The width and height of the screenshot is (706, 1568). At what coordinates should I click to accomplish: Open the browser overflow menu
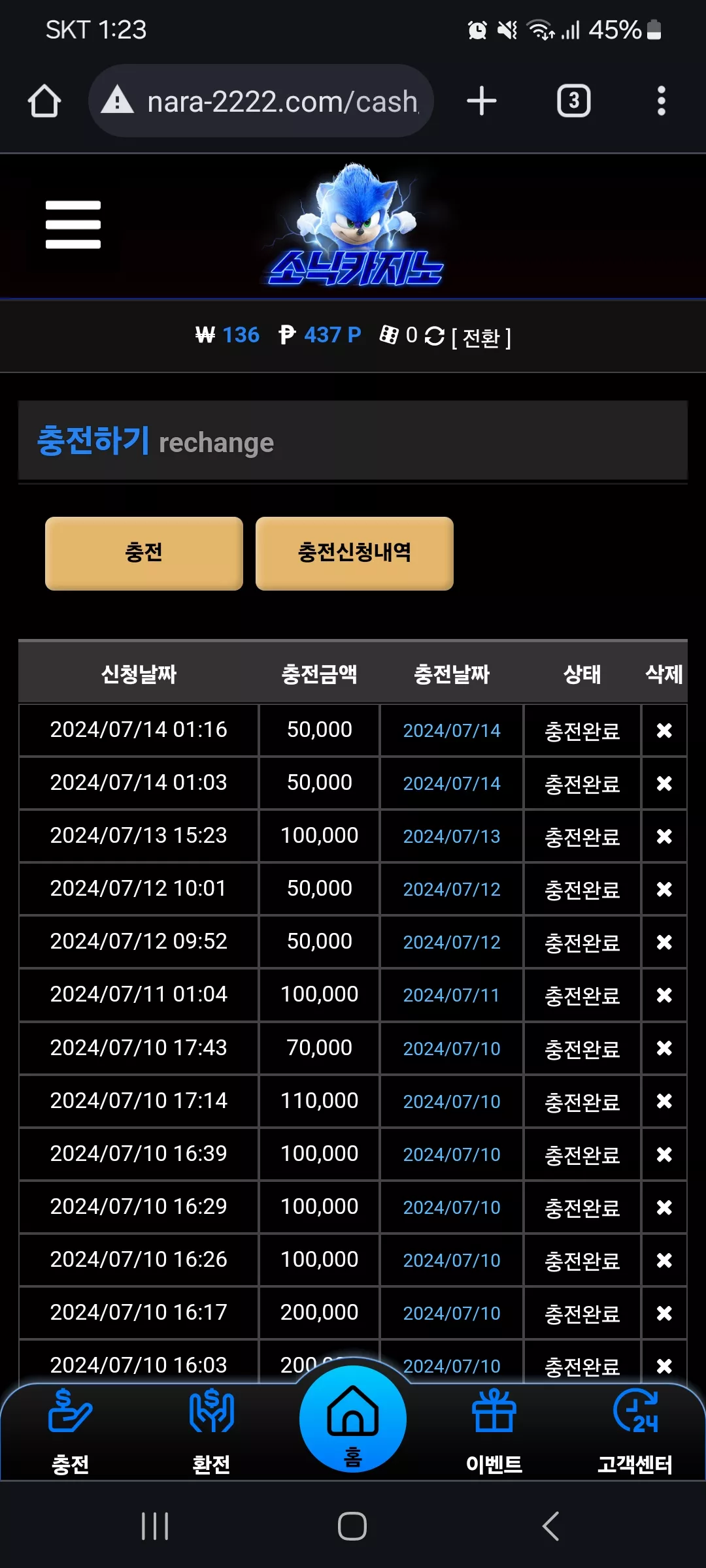click(661, 101)
